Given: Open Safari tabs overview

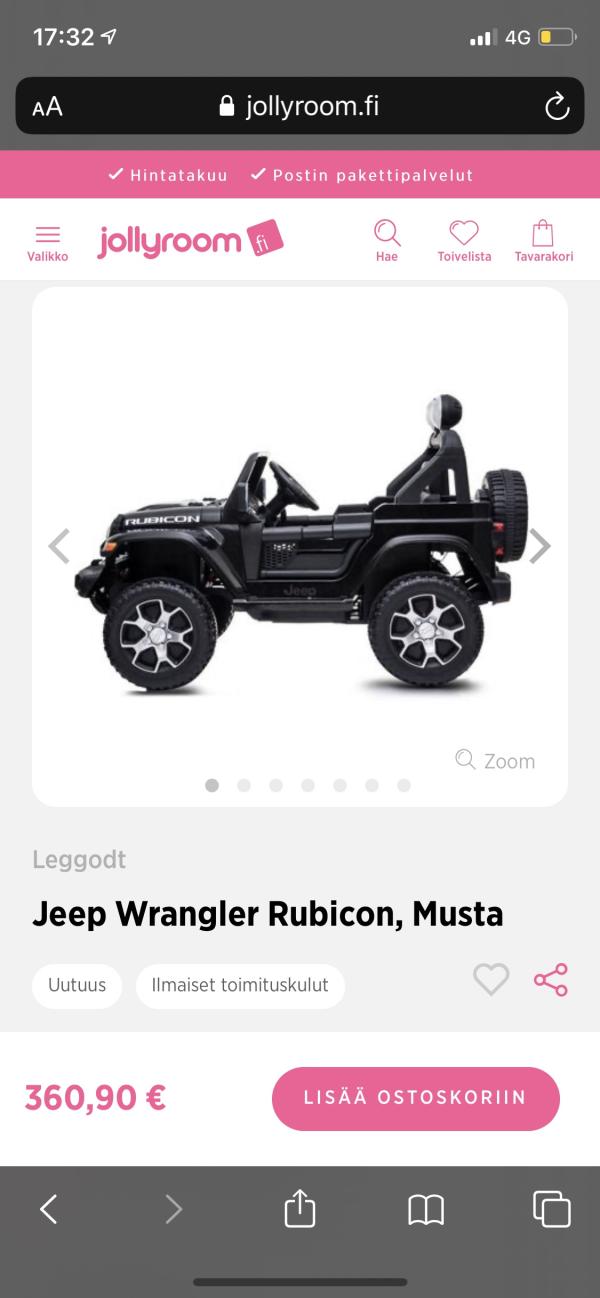Looking at the screenshot, I should tap(552, 1209).
